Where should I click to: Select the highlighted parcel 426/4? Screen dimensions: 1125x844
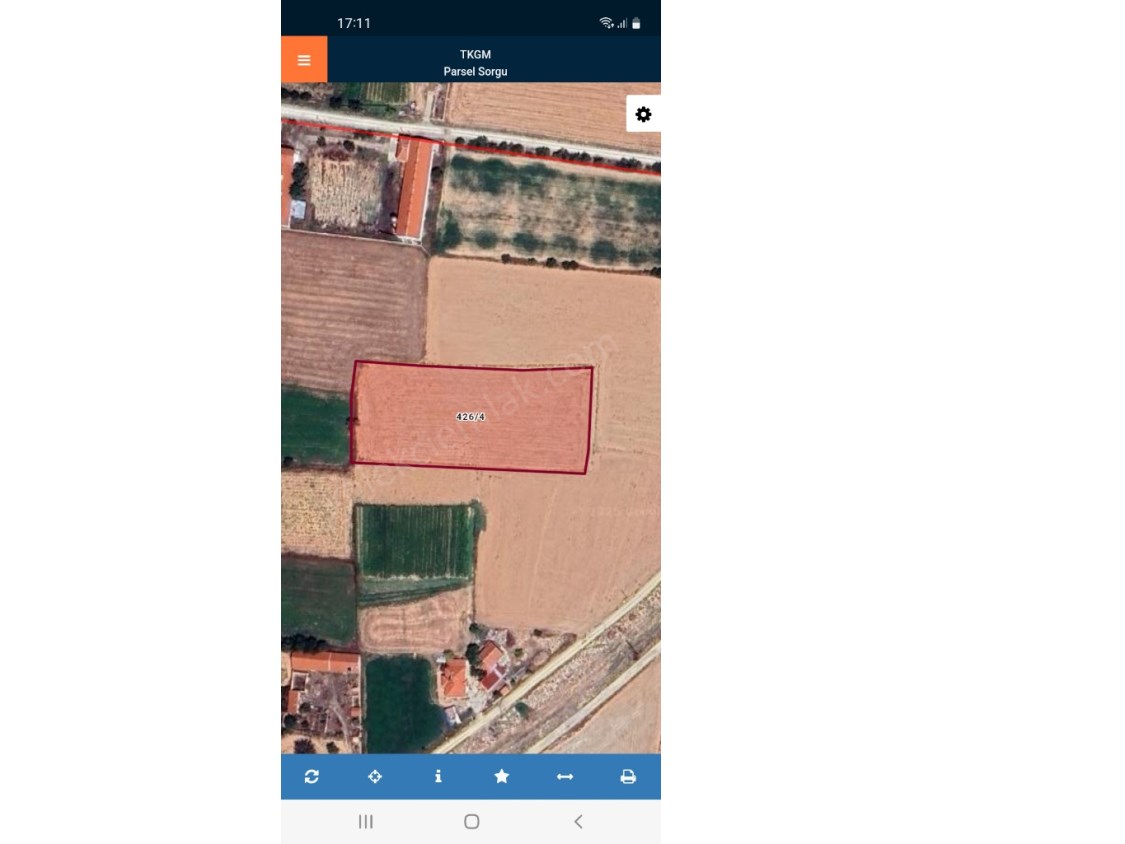click(470, 417)
